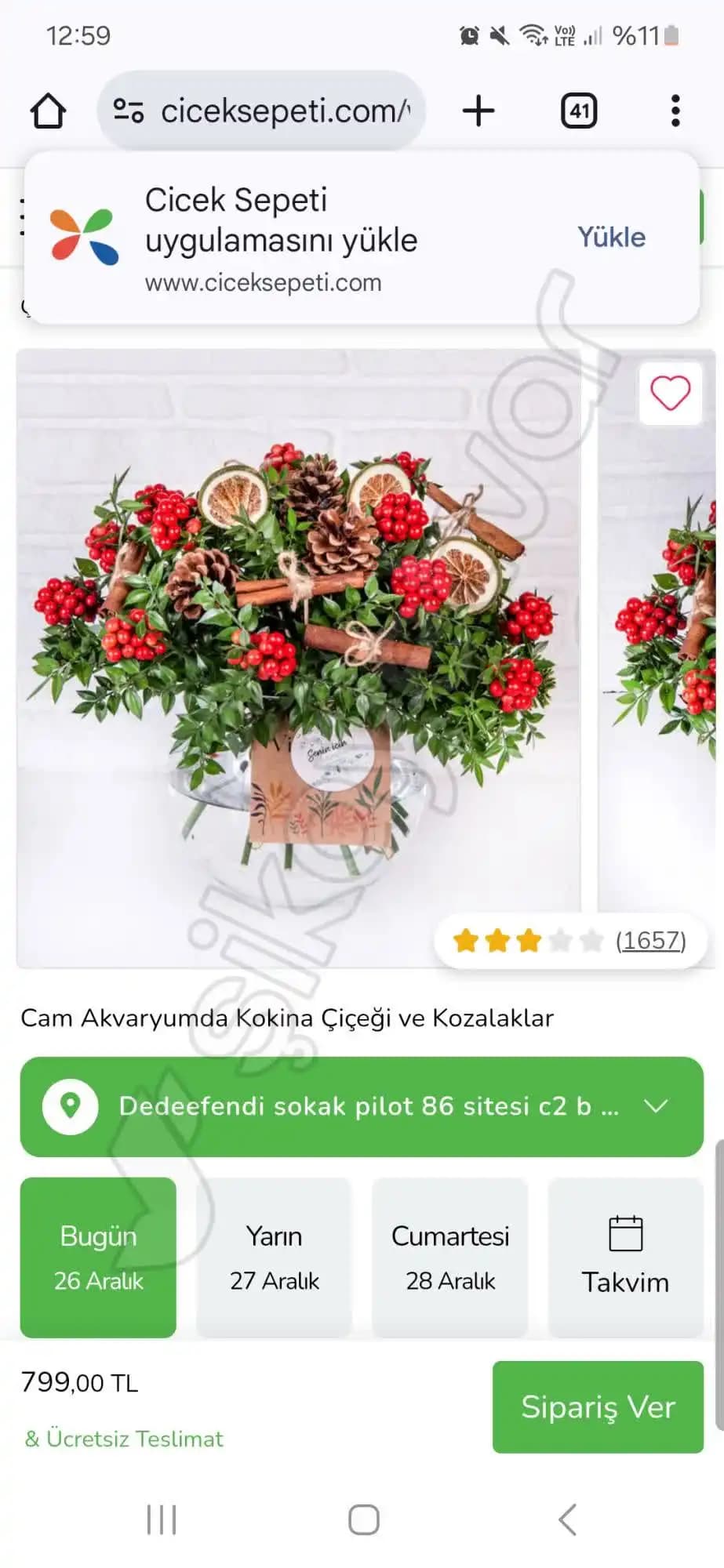Open the tab switcher showing 41 tabs
This screenshot has width=724, height=1568.
click(579, 111)
